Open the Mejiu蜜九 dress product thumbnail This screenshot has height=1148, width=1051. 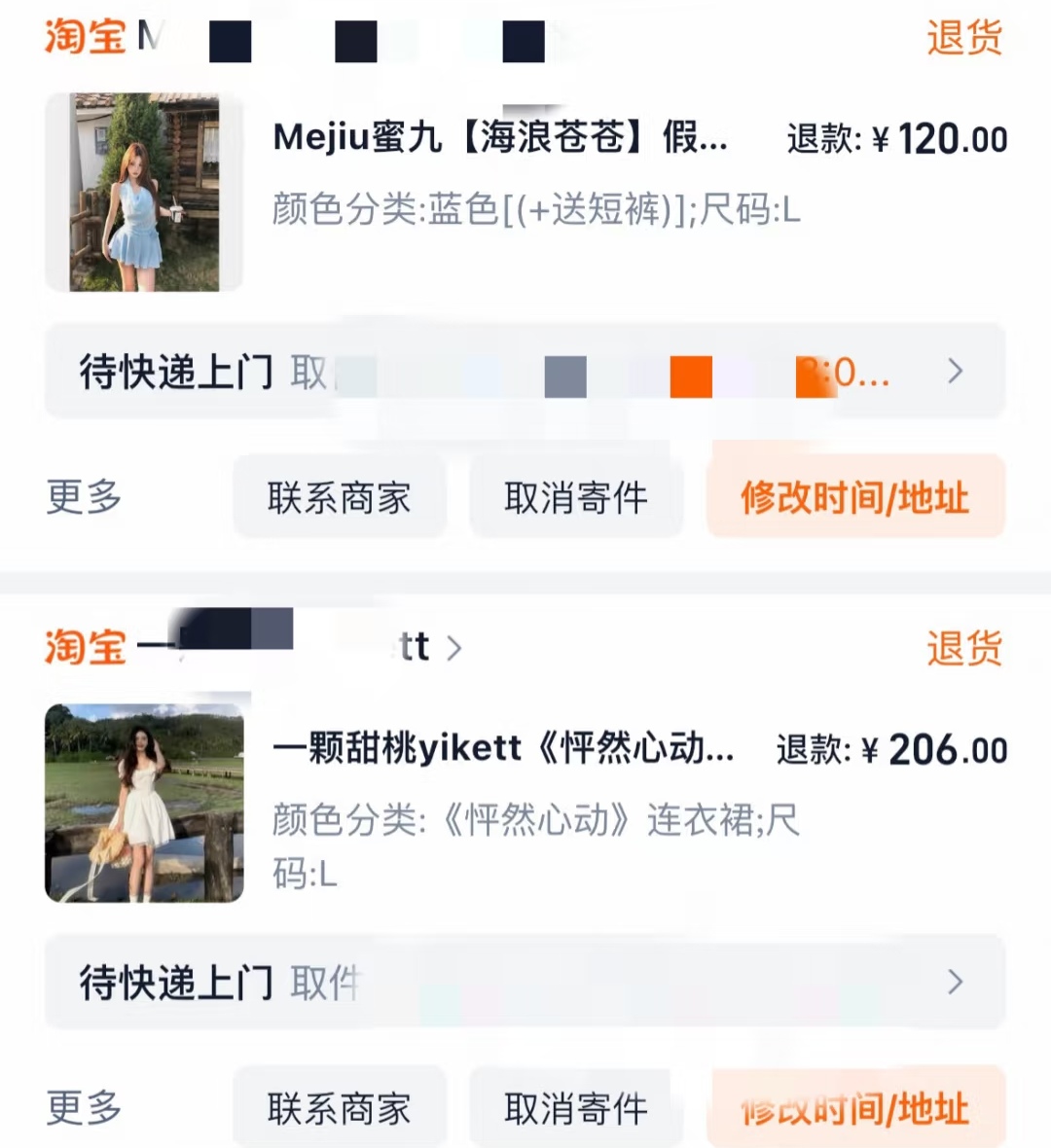144,192
